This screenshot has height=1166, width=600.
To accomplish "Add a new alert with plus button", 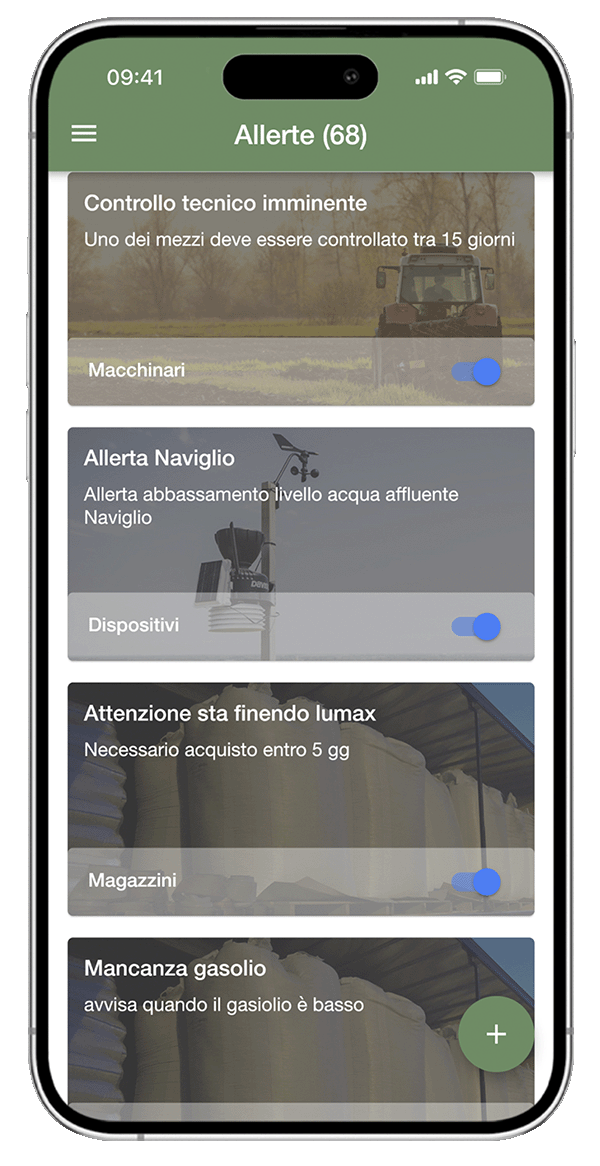I will click(x=496, y=1034).
